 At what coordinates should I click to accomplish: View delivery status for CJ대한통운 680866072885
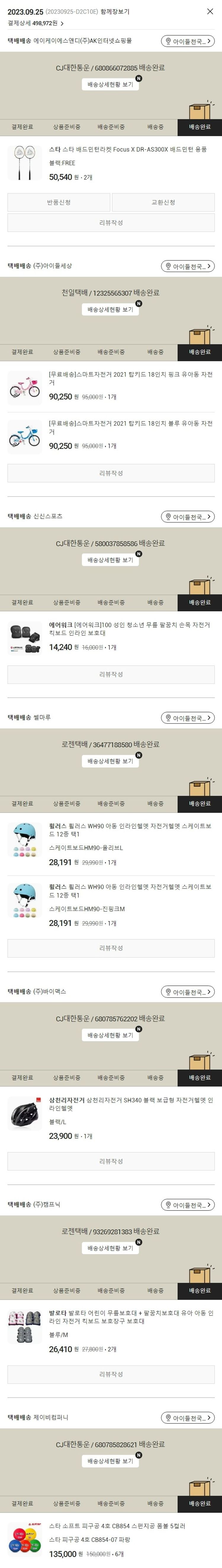[x=110, y=85]
